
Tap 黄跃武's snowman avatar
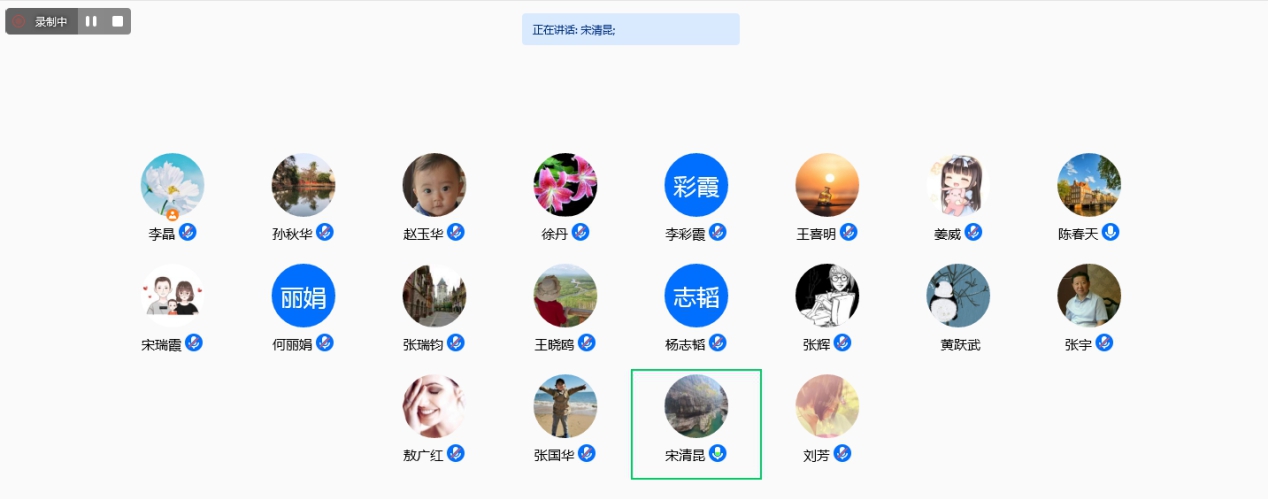pyautogui.click(x=958, y=296)
